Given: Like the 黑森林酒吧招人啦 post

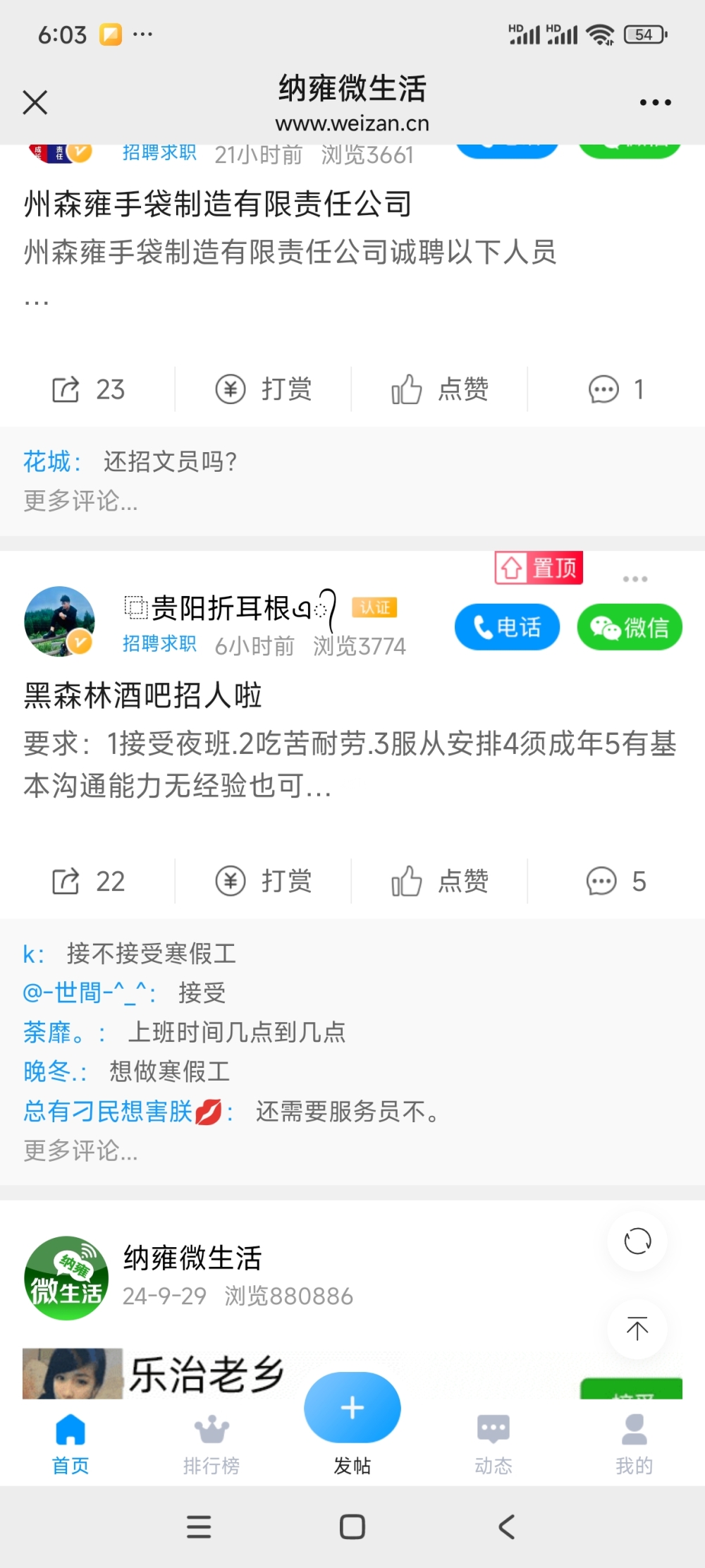Looking at the screenshot, I should point(440,882).
